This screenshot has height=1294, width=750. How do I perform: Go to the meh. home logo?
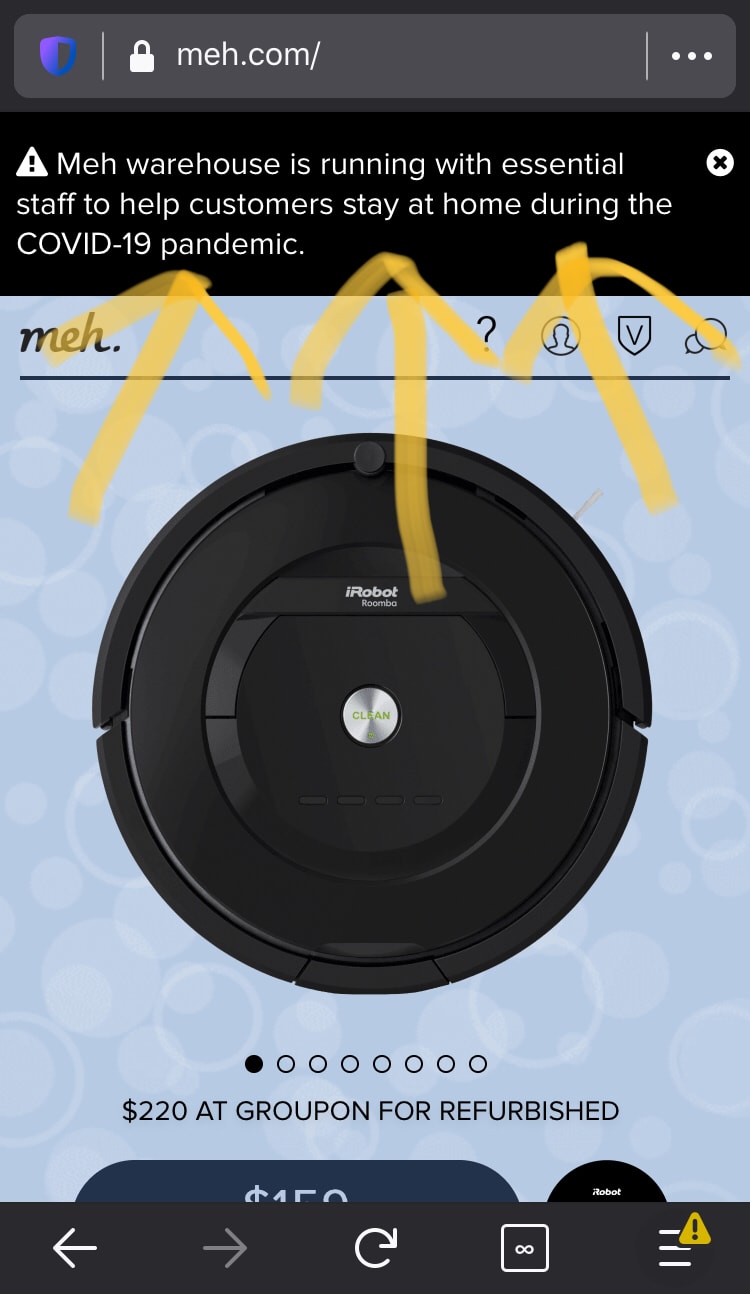click(x=70, y=338)
